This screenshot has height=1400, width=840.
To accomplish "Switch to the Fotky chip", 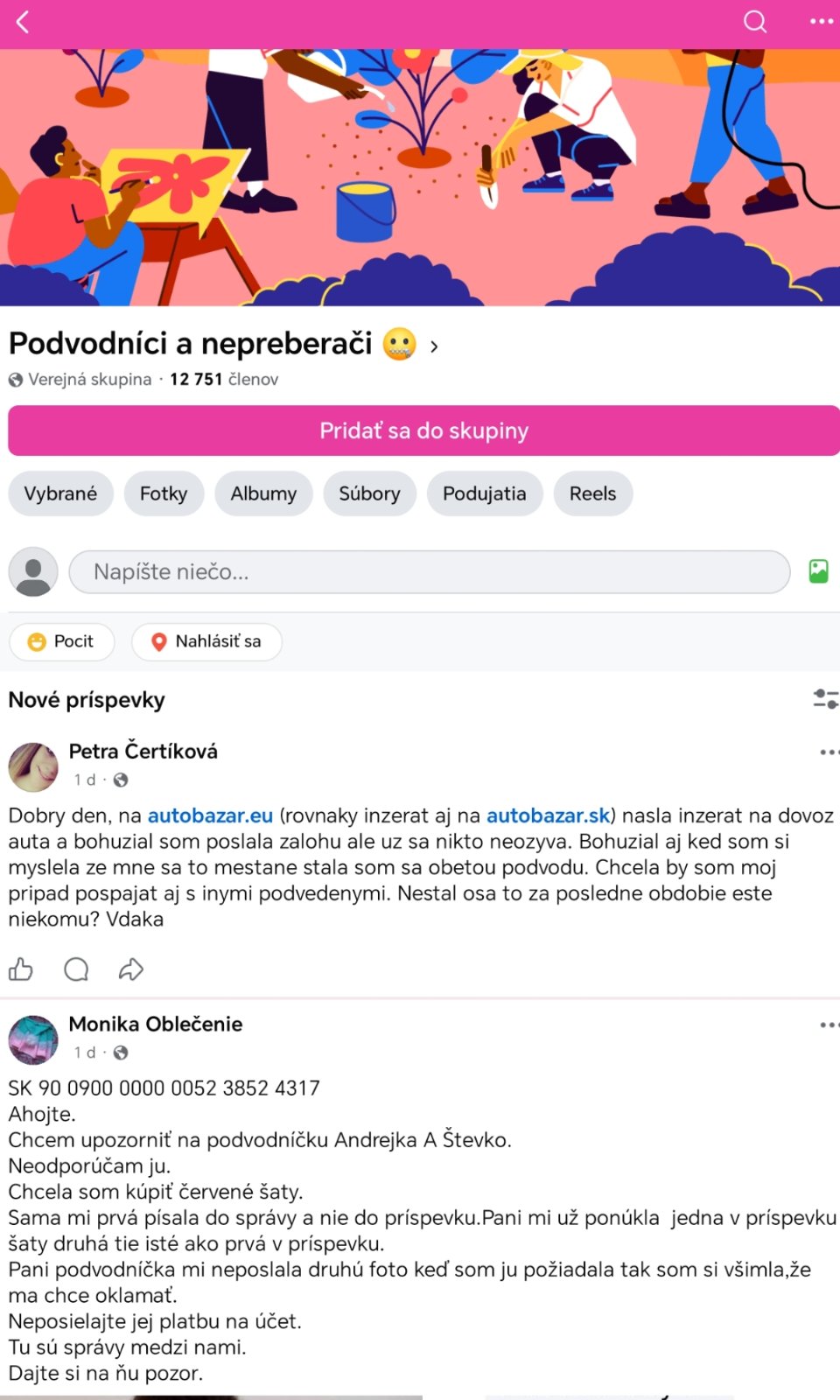I will [x=164, y=493].
